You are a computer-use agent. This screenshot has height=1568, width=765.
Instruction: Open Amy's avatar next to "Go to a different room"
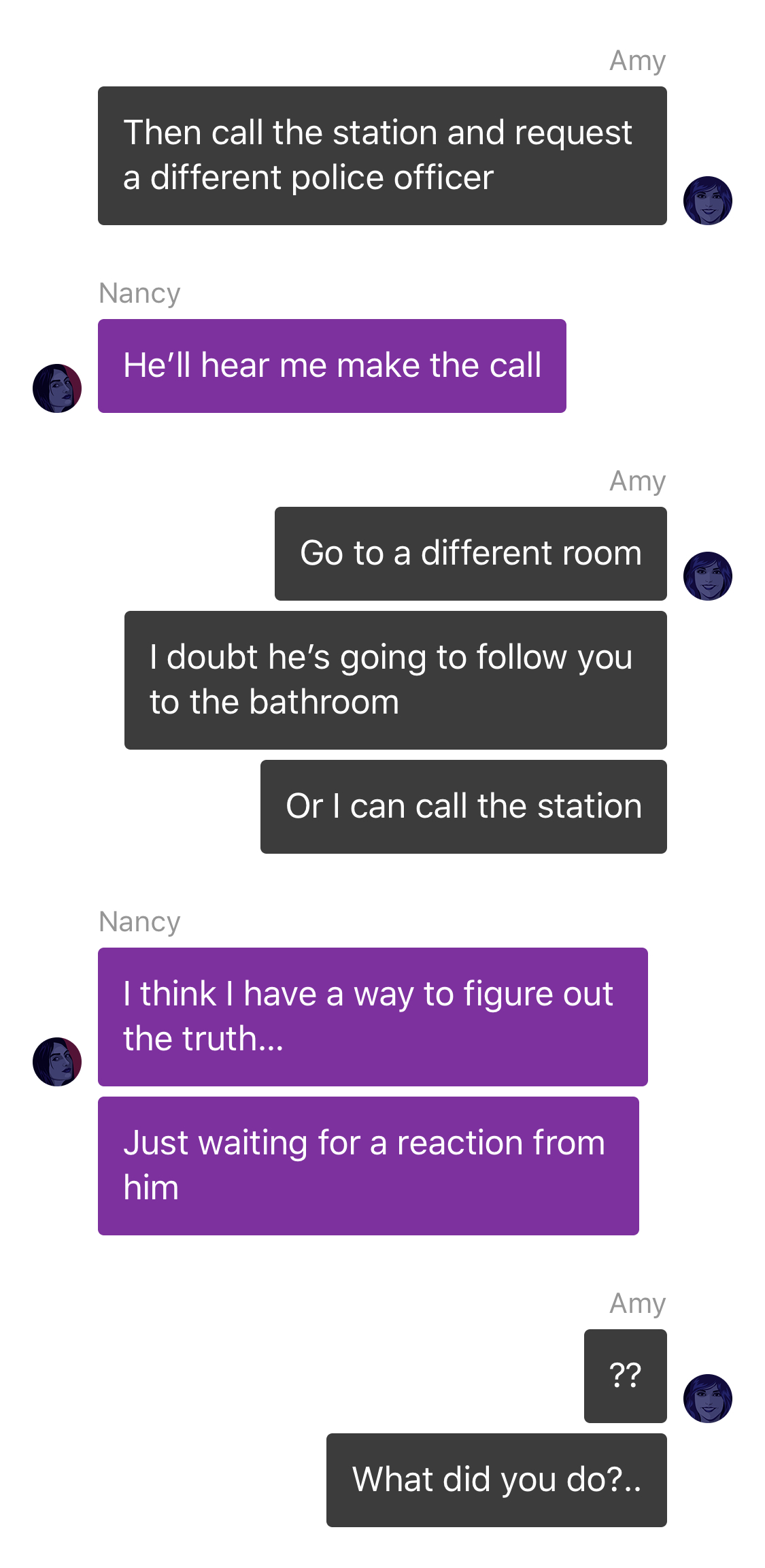pos(708,576)
